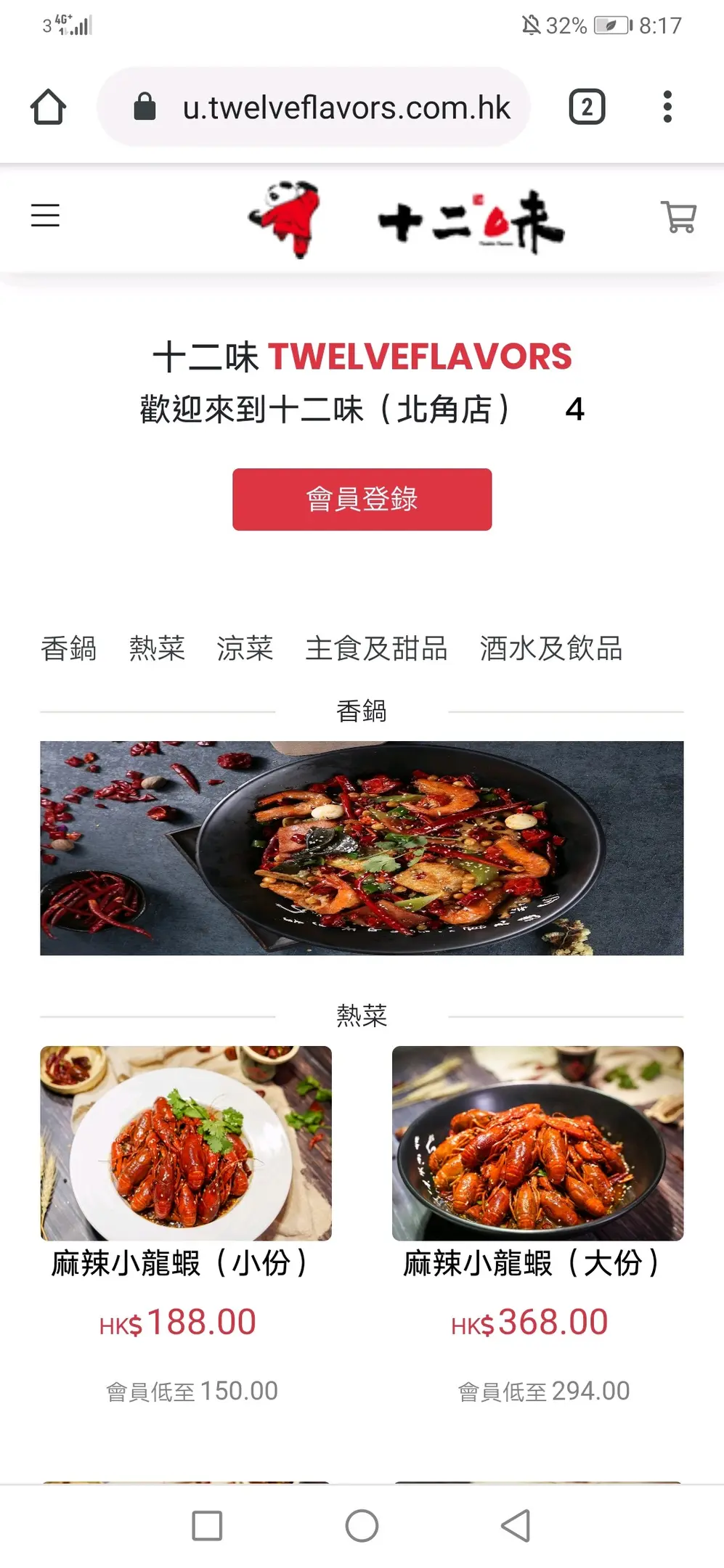
Task: Open the browser overflow menu
Action: (x=667, y=107)
